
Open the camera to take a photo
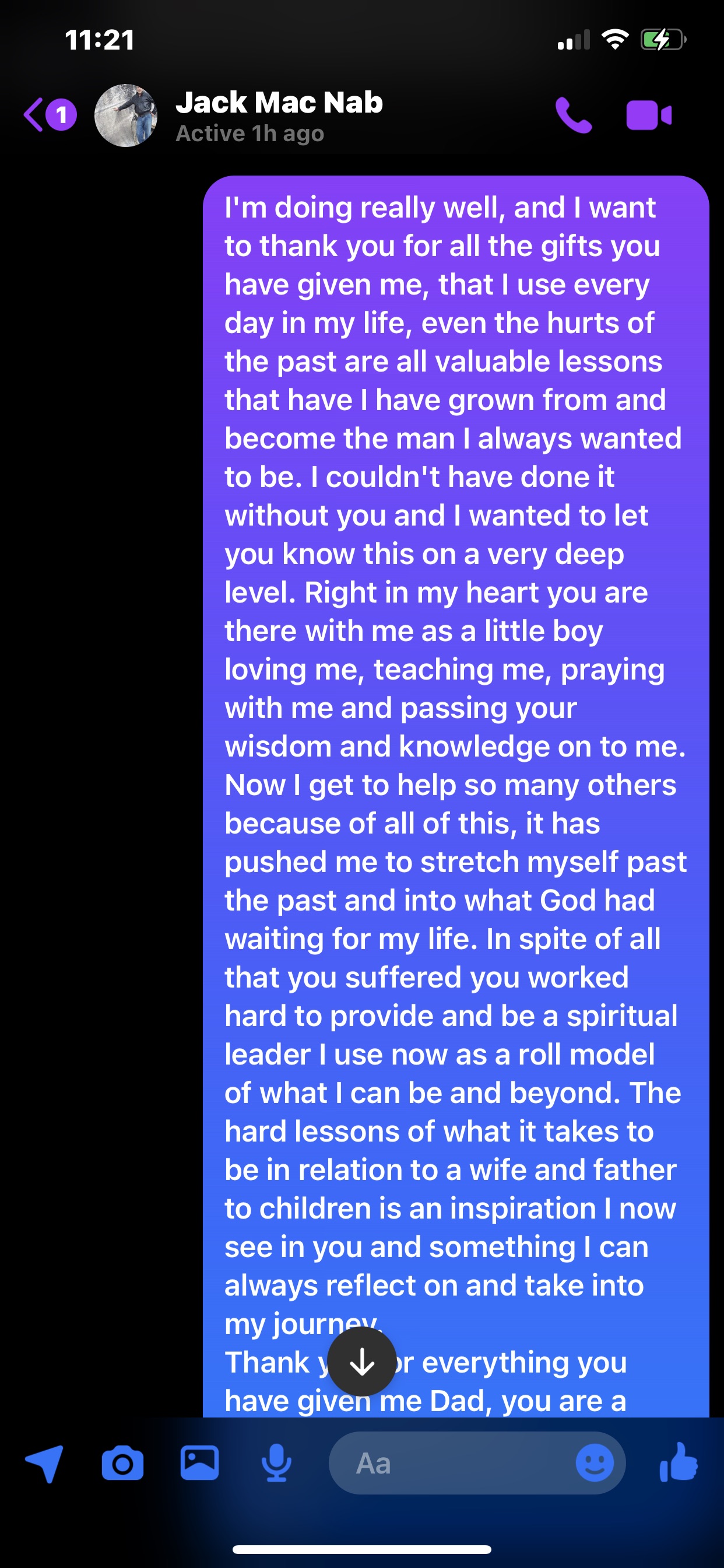[x=122, y=1464]
